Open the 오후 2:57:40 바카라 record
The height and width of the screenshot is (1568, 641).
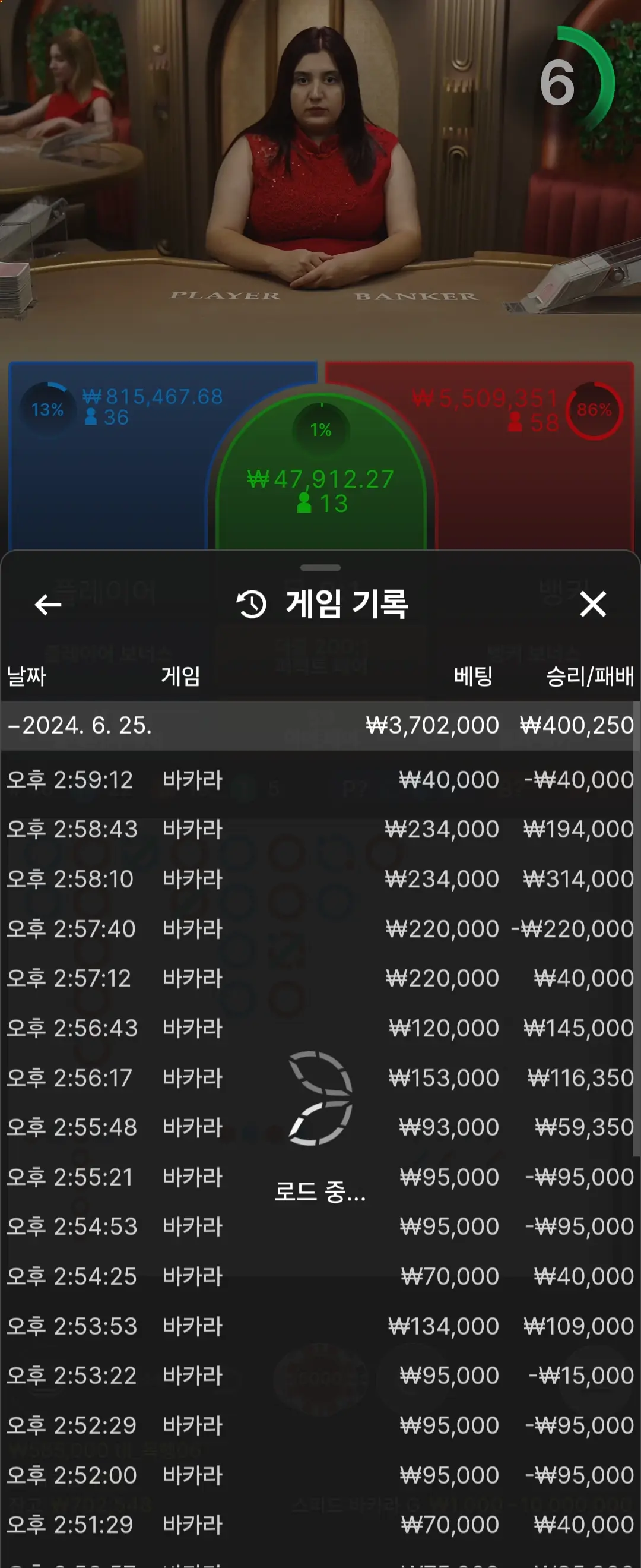[x=320, y=929]
